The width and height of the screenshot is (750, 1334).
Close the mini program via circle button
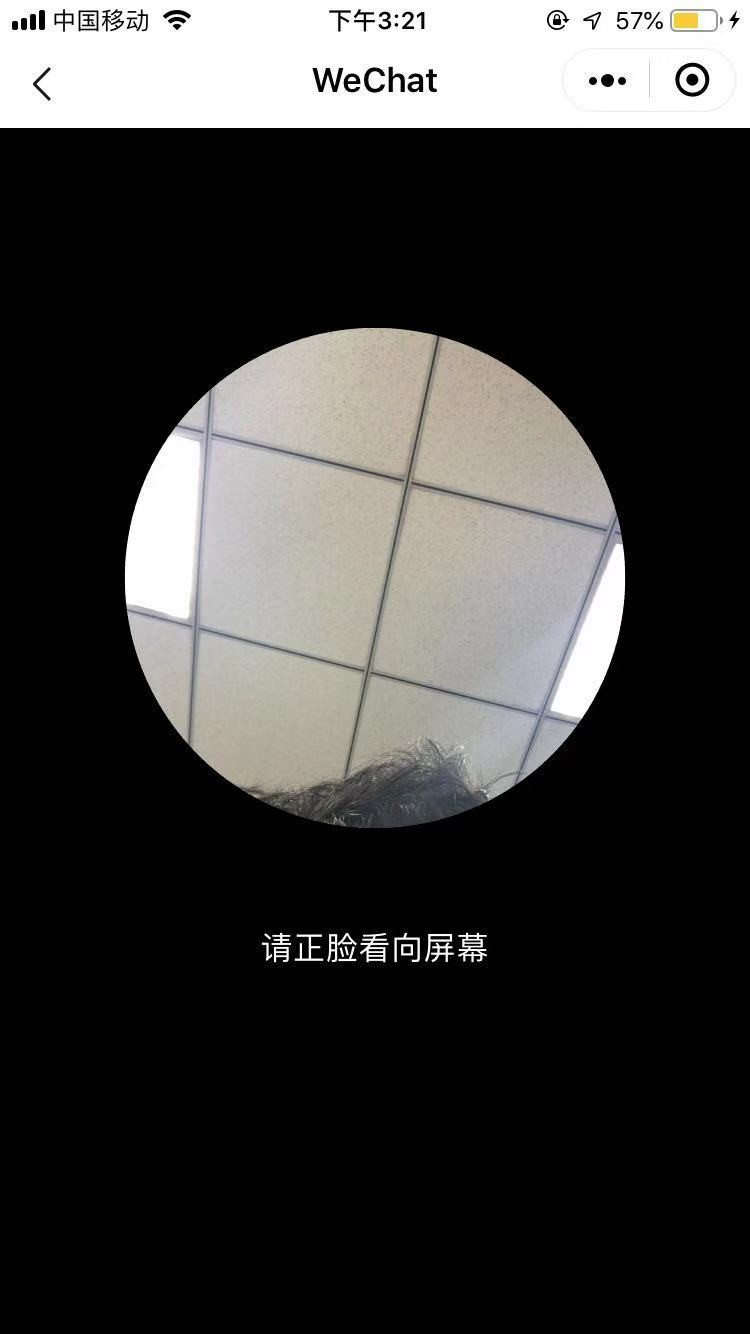tap(692, 81)
